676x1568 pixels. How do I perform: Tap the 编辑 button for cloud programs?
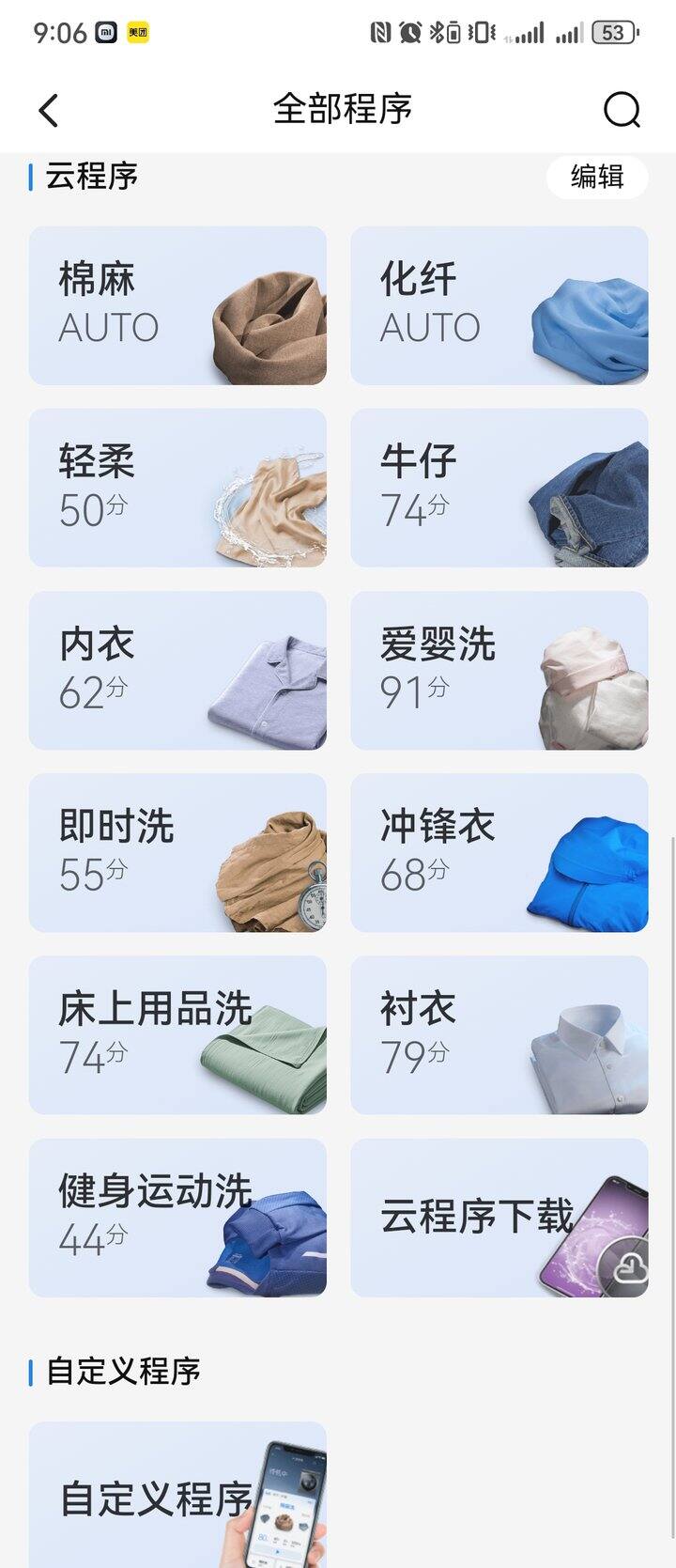click(x=597, y=177)
